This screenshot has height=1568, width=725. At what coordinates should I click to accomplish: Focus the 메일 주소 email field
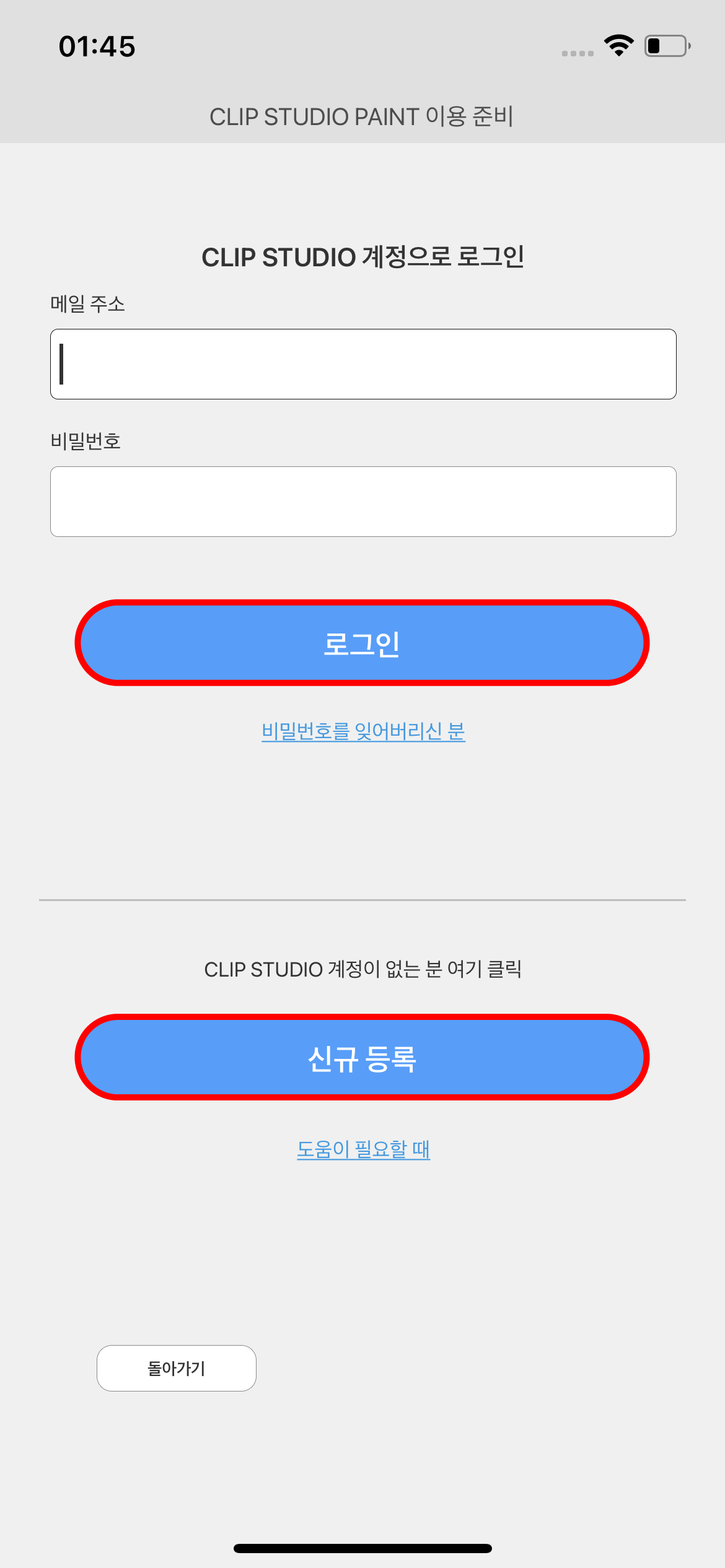click(x=362, y=364)
